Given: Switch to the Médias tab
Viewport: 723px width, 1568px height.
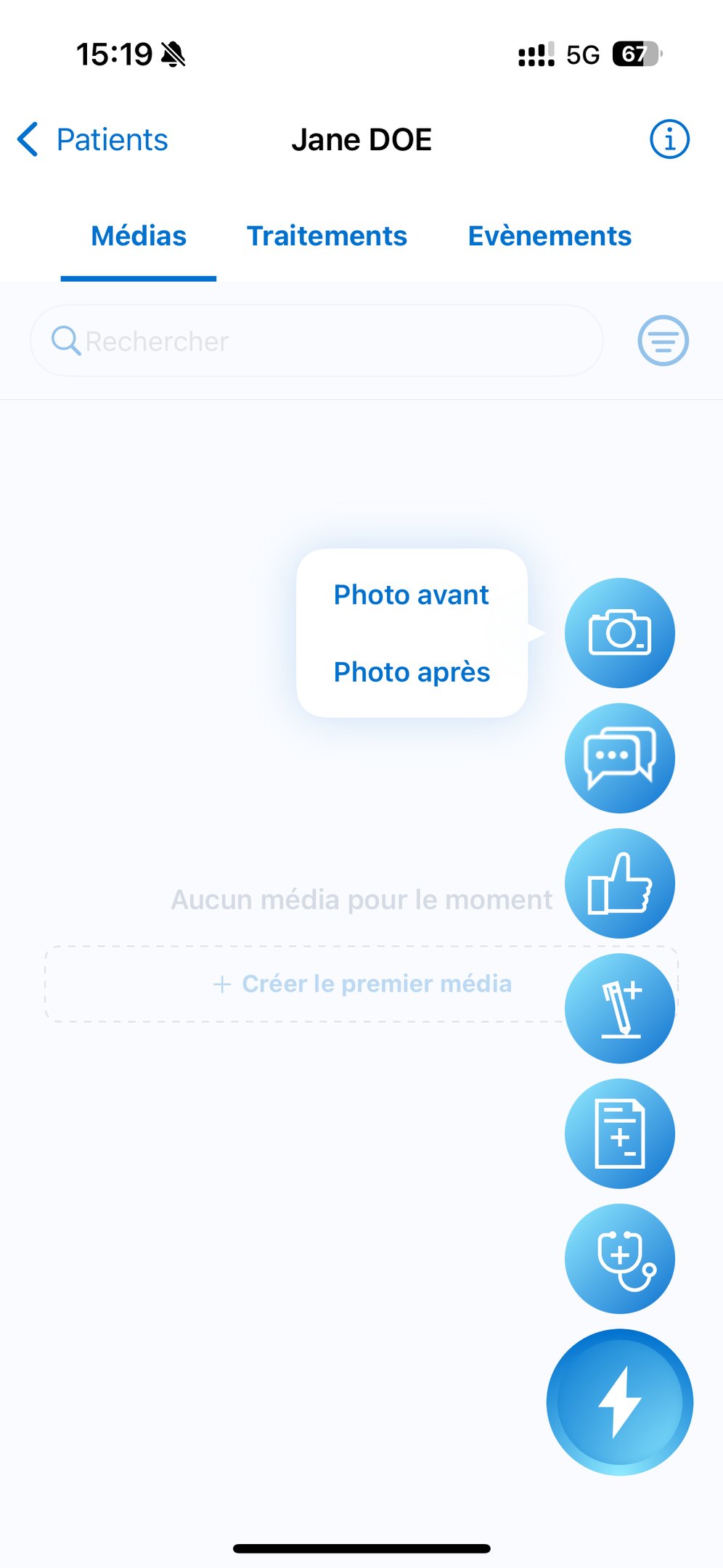Looking at the screenshot, I should tap(139, 237).
